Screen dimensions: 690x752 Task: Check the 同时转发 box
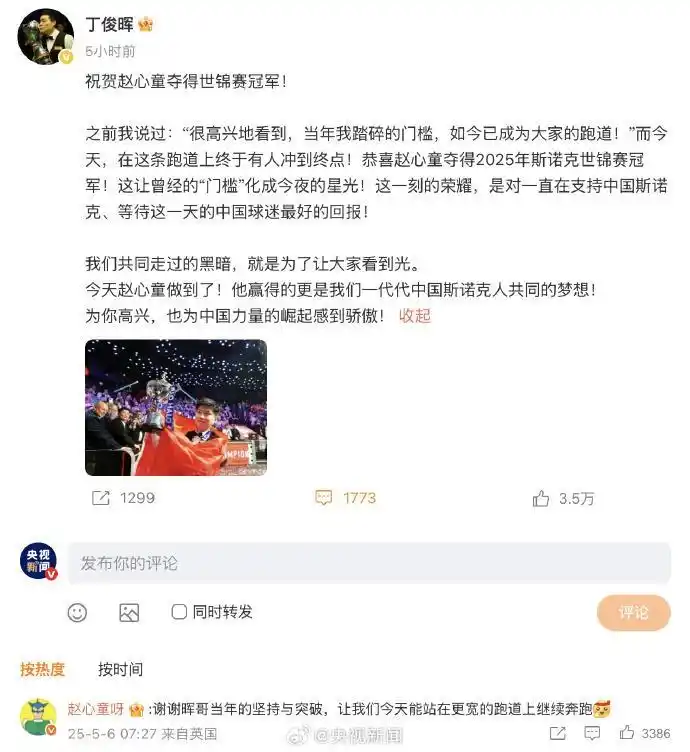[x=180, y=612]
